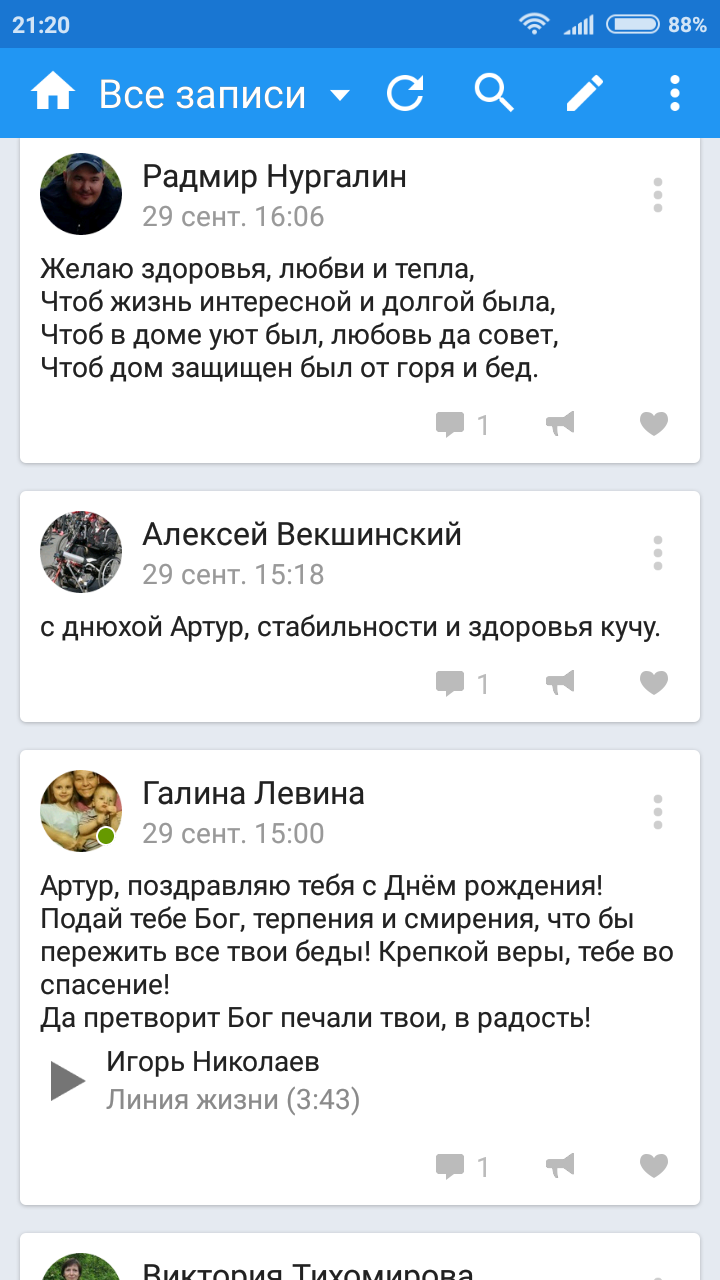Open comments on Алексей Векшинский's post
This screenshot has width=720, height=1280.
click(x=463, y=684)
